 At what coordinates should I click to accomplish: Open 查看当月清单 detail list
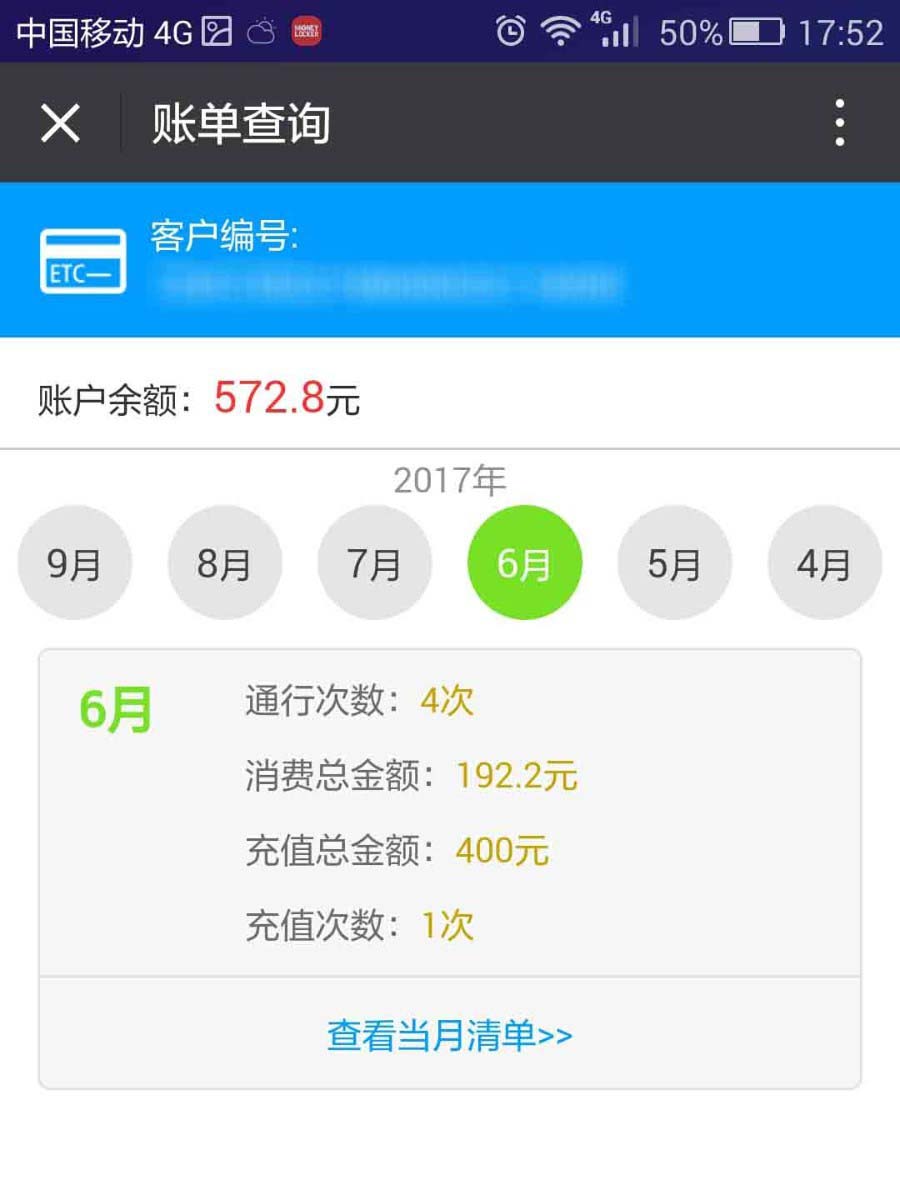tap(449, 1035)
